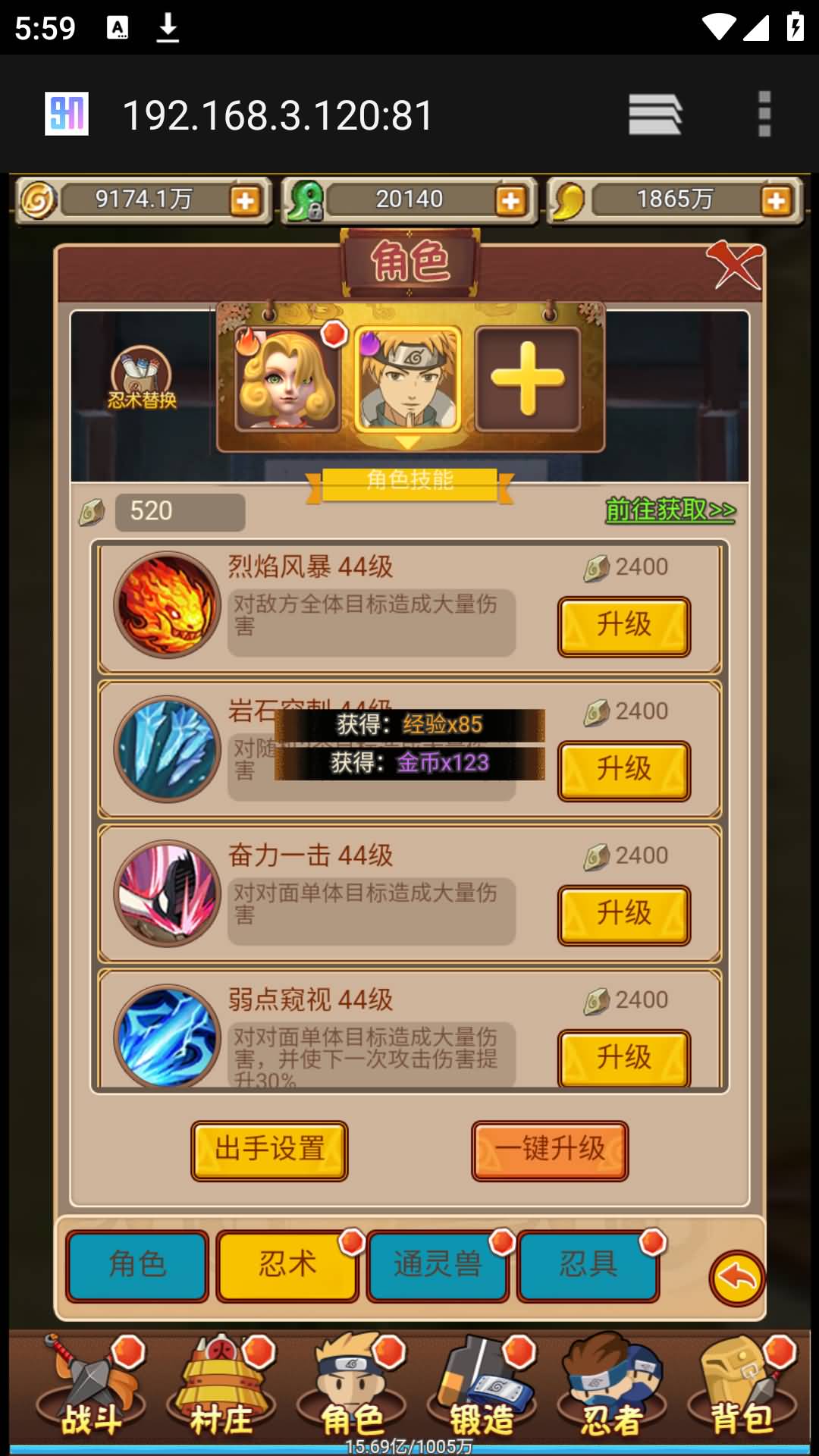
Task: Add a new character with the plus slot
Action: coord(528,379)
